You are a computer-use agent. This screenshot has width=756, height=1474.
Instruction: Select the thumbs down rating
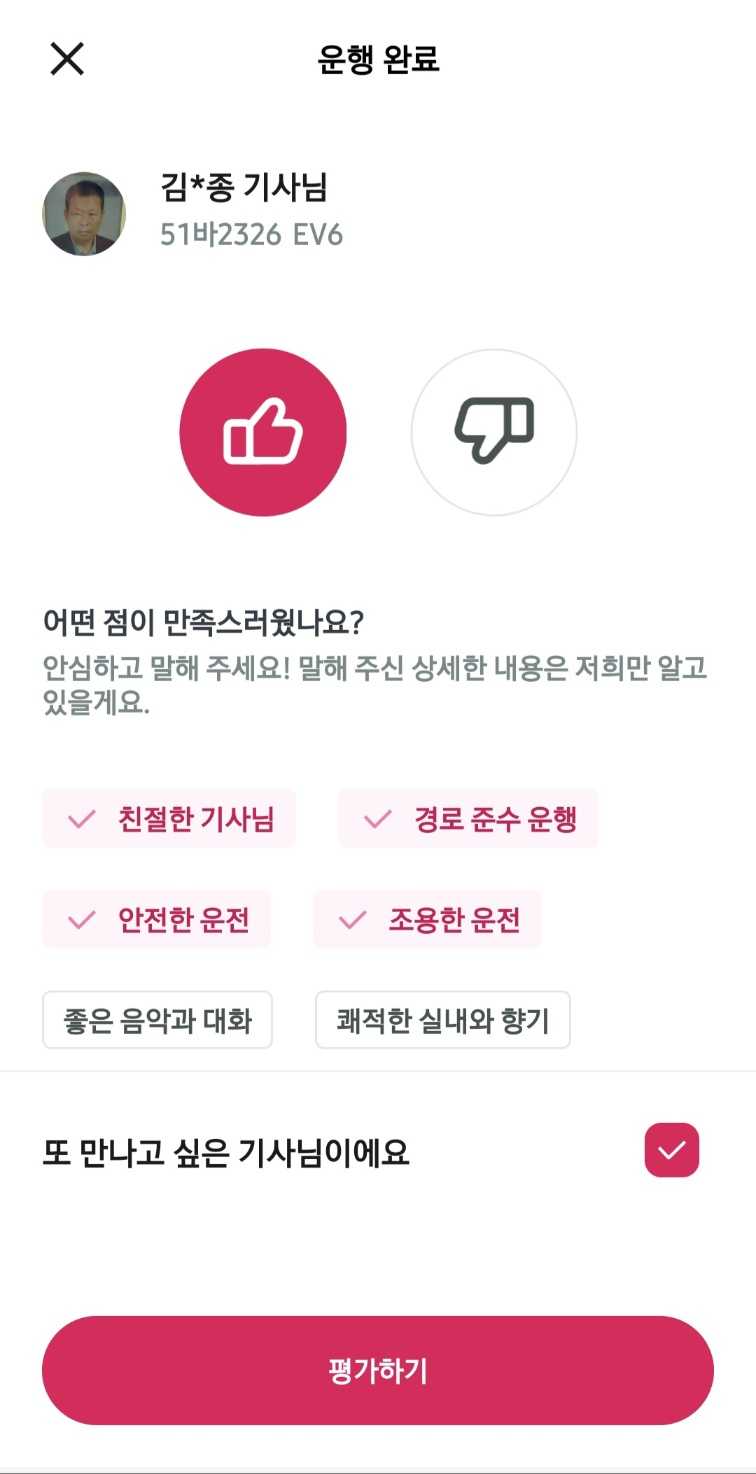tap(494, 432)
